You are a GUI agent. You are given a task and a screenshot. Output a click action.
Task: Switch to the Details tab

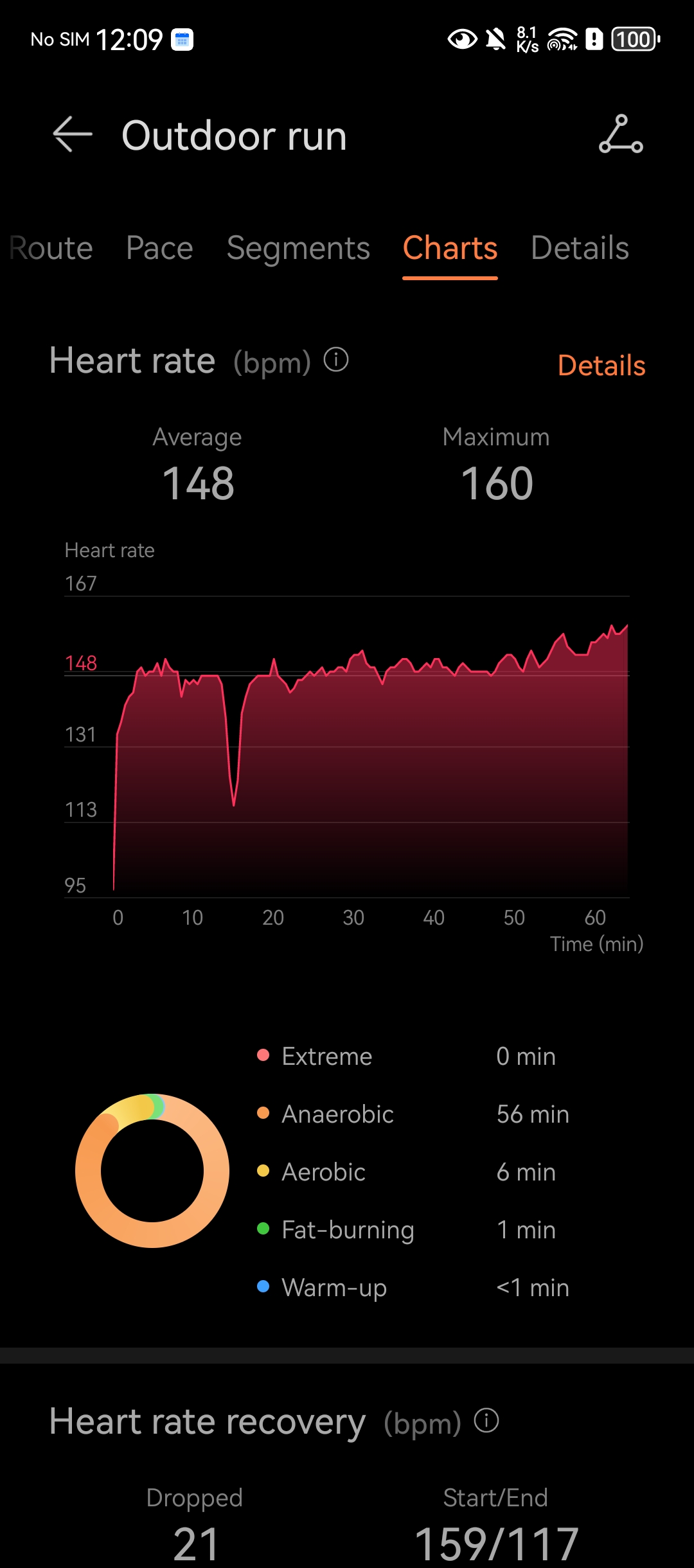pos(580,248)
